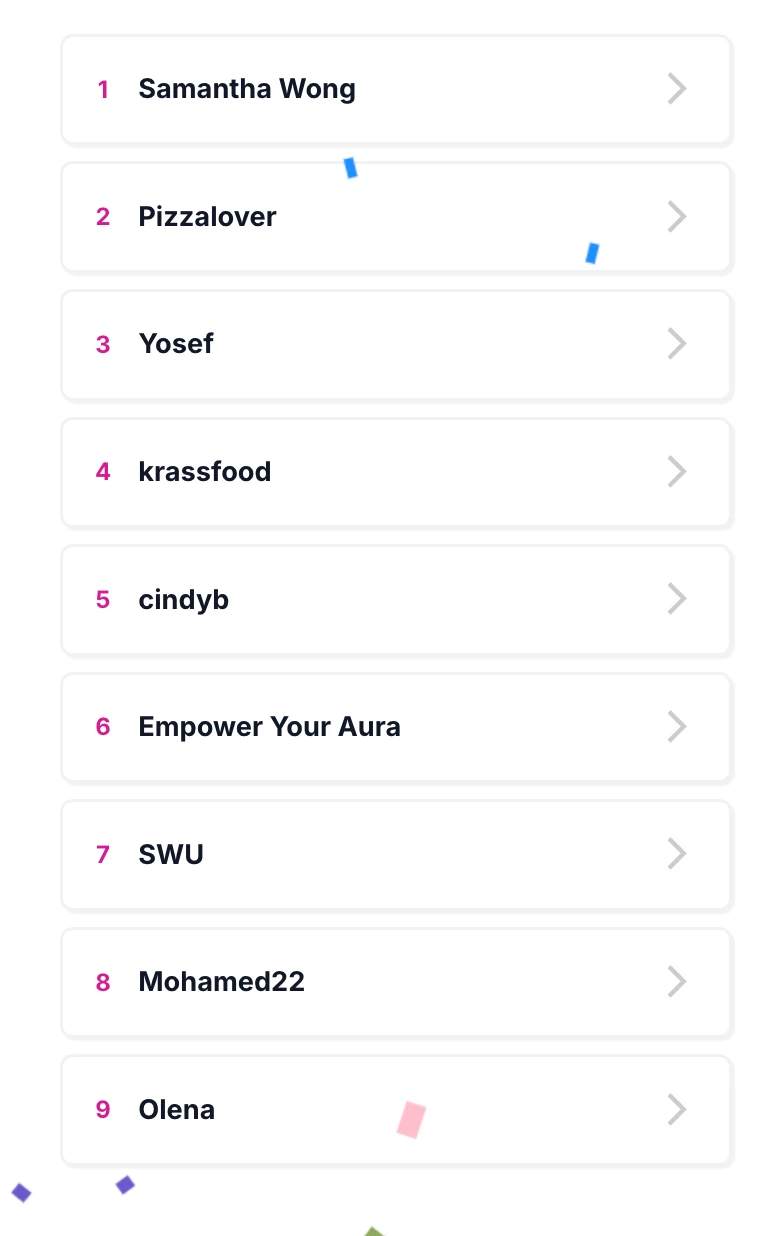Select the Pizzalover row
Viewport: 766px width, 1236px height.
(397, 217)
